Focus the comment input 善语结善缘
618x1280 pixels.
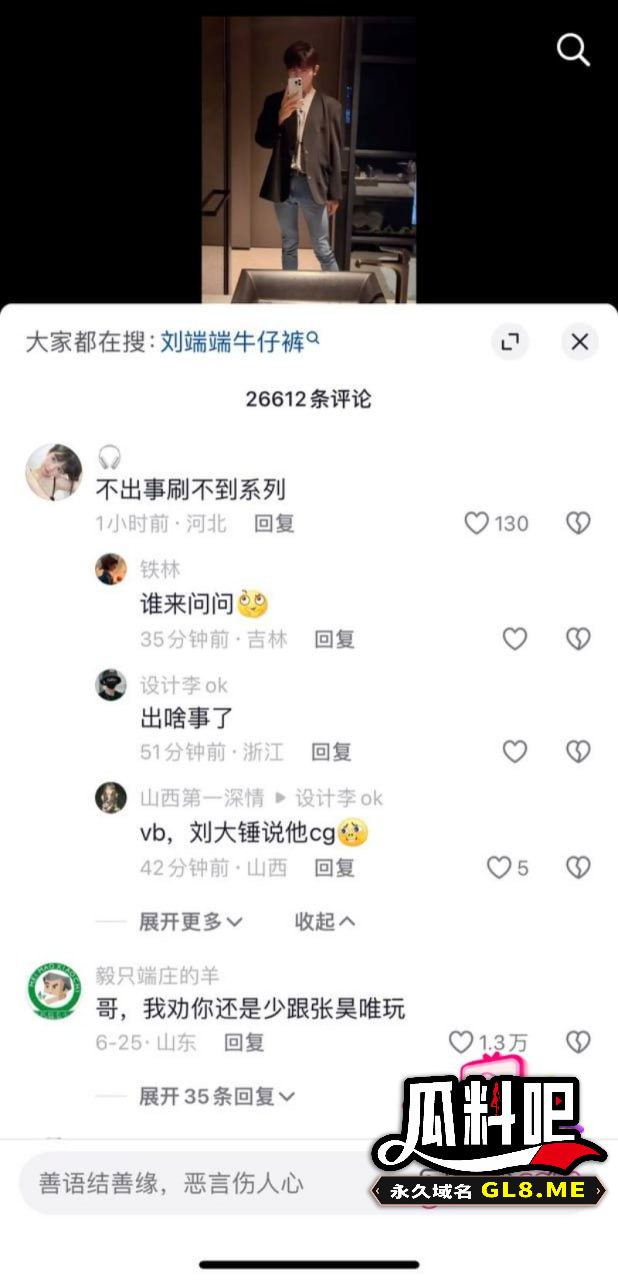[200, 1184]
